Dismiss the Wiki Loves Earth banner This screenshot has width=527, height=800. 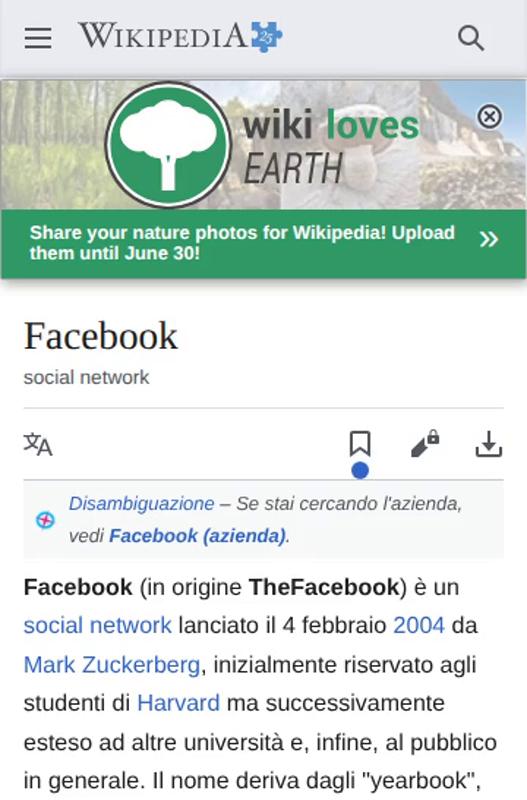tap(490, 117)
